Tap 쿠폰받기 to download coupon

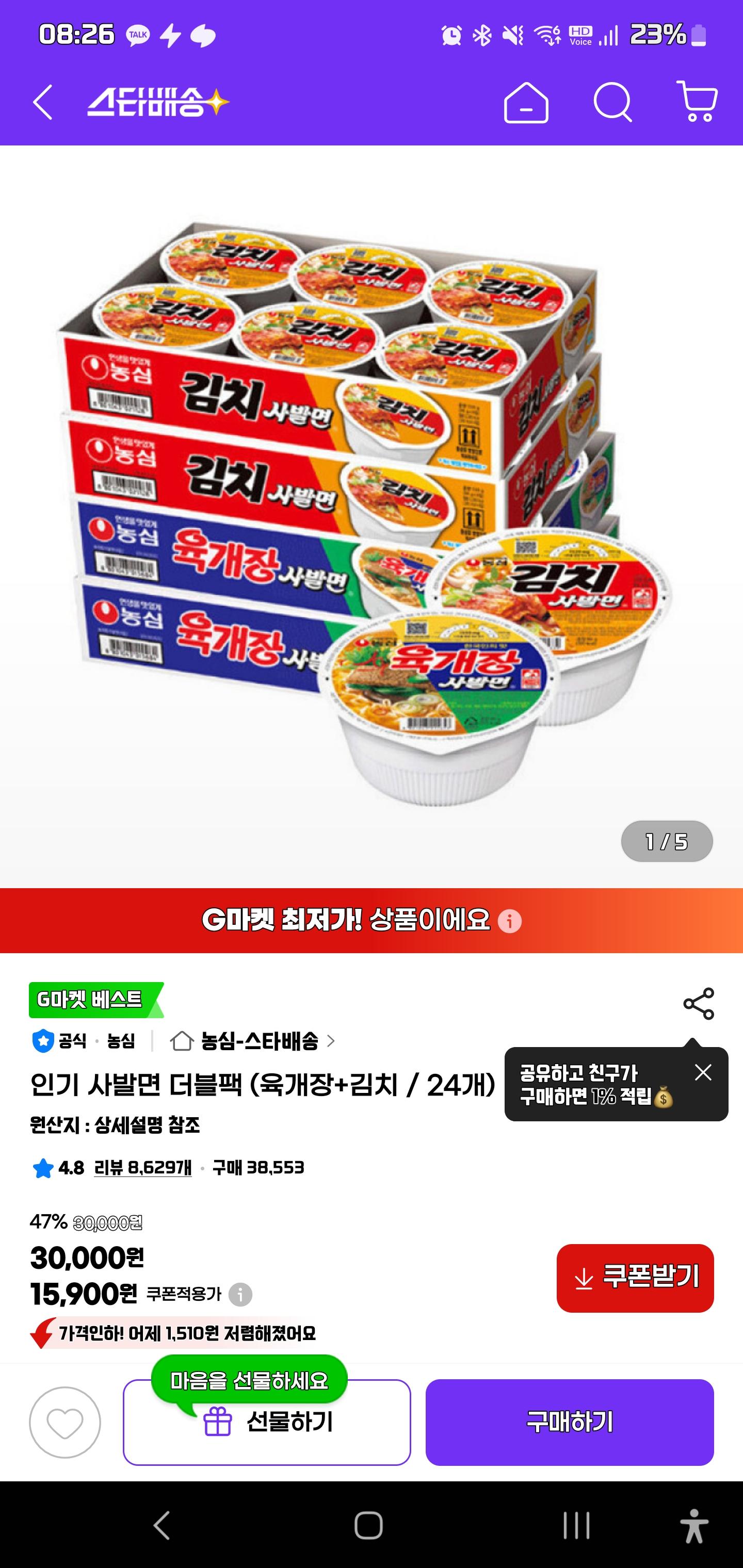click(635, 1278)
